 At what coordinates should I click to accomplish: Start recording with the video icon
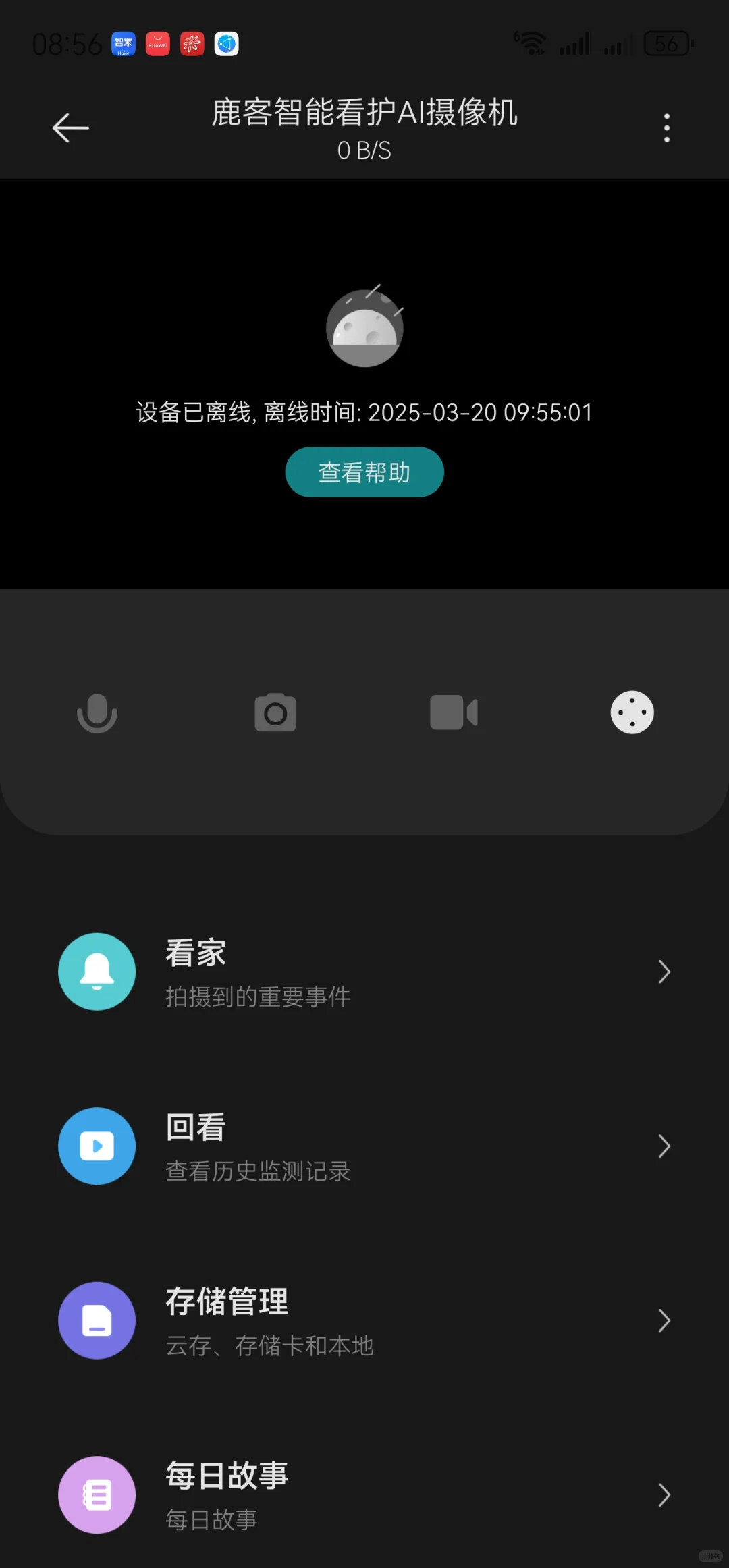tap(454, 712)
